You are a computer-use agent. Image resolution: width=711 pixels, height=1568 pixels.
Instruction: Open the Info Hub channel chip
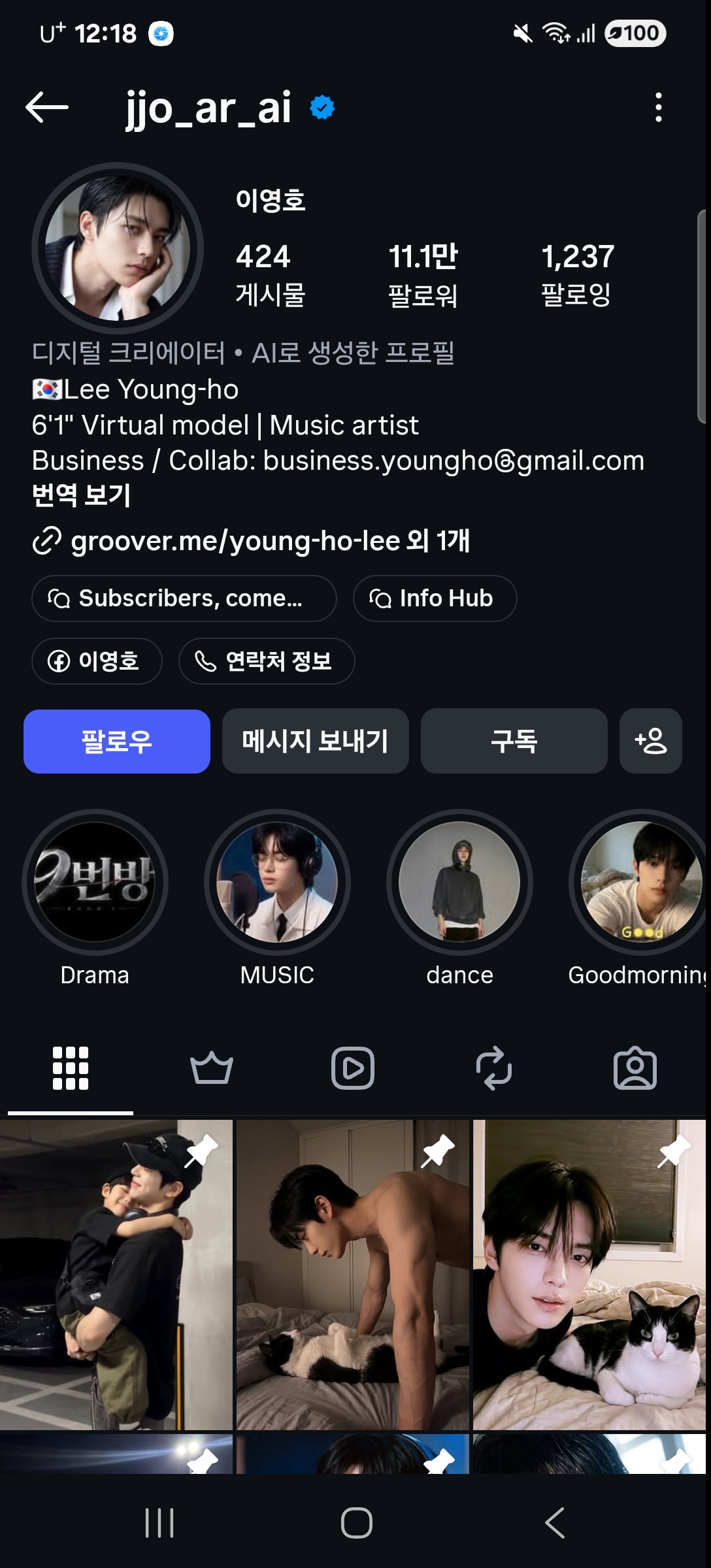[435, 598]
